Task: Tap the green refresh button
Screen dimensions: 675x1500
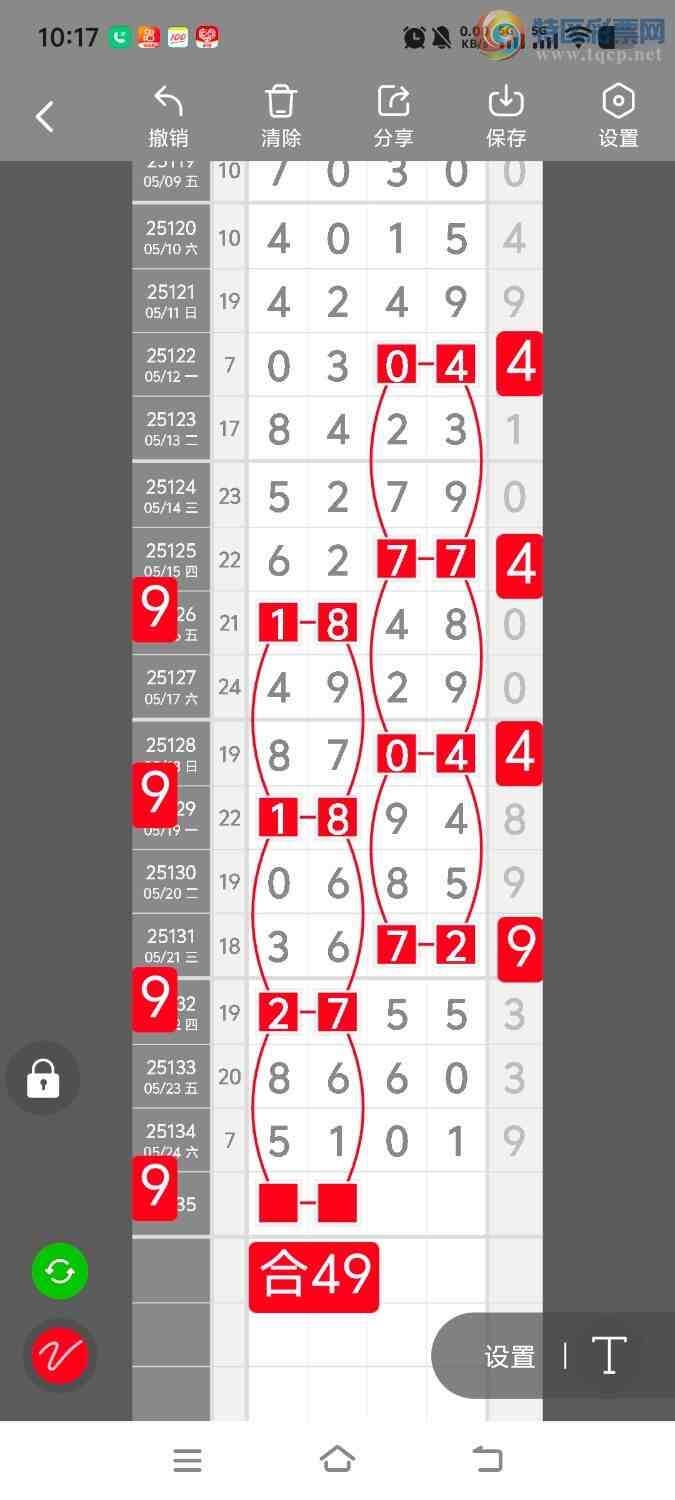Action: click(60, 1271)
